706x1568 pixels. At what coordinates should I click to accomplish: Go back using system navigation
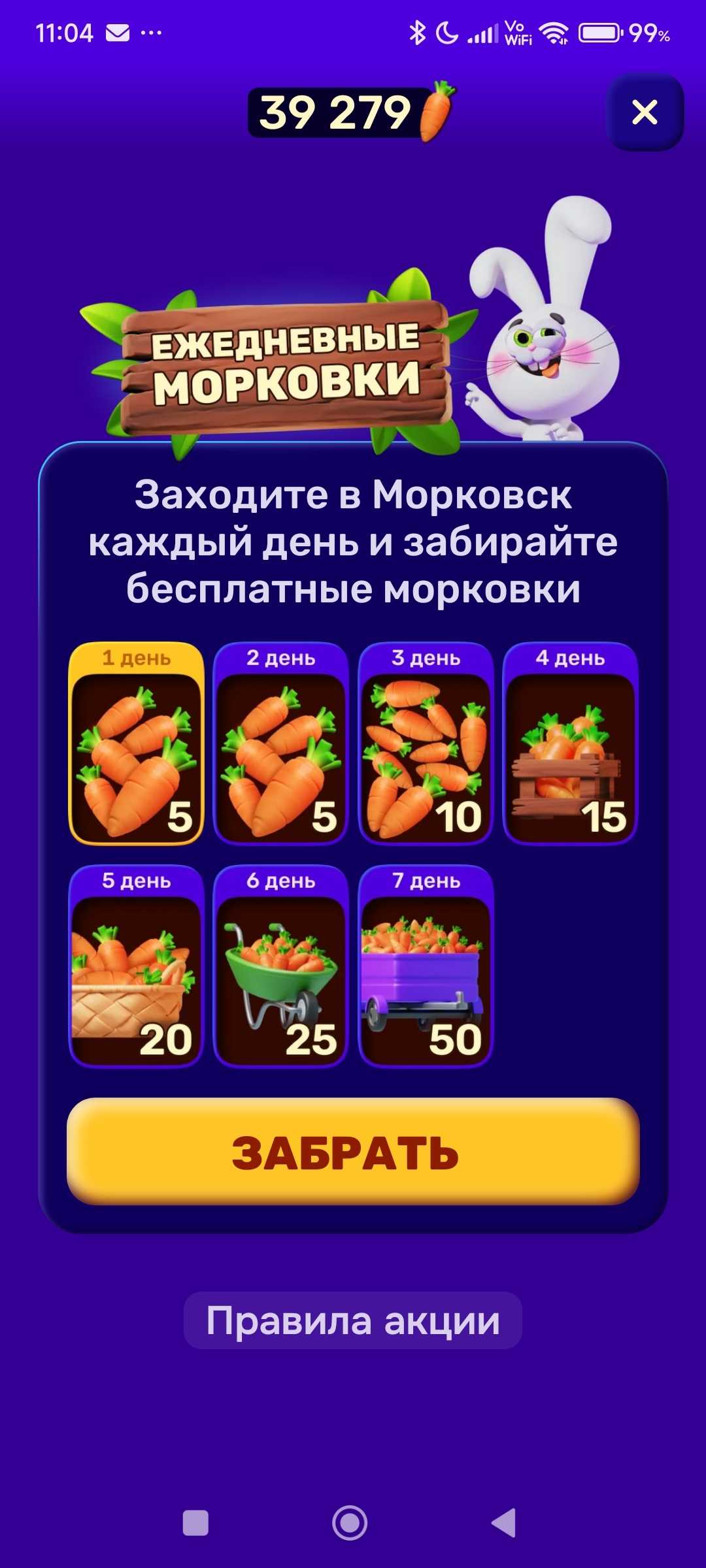(504, 1523)
